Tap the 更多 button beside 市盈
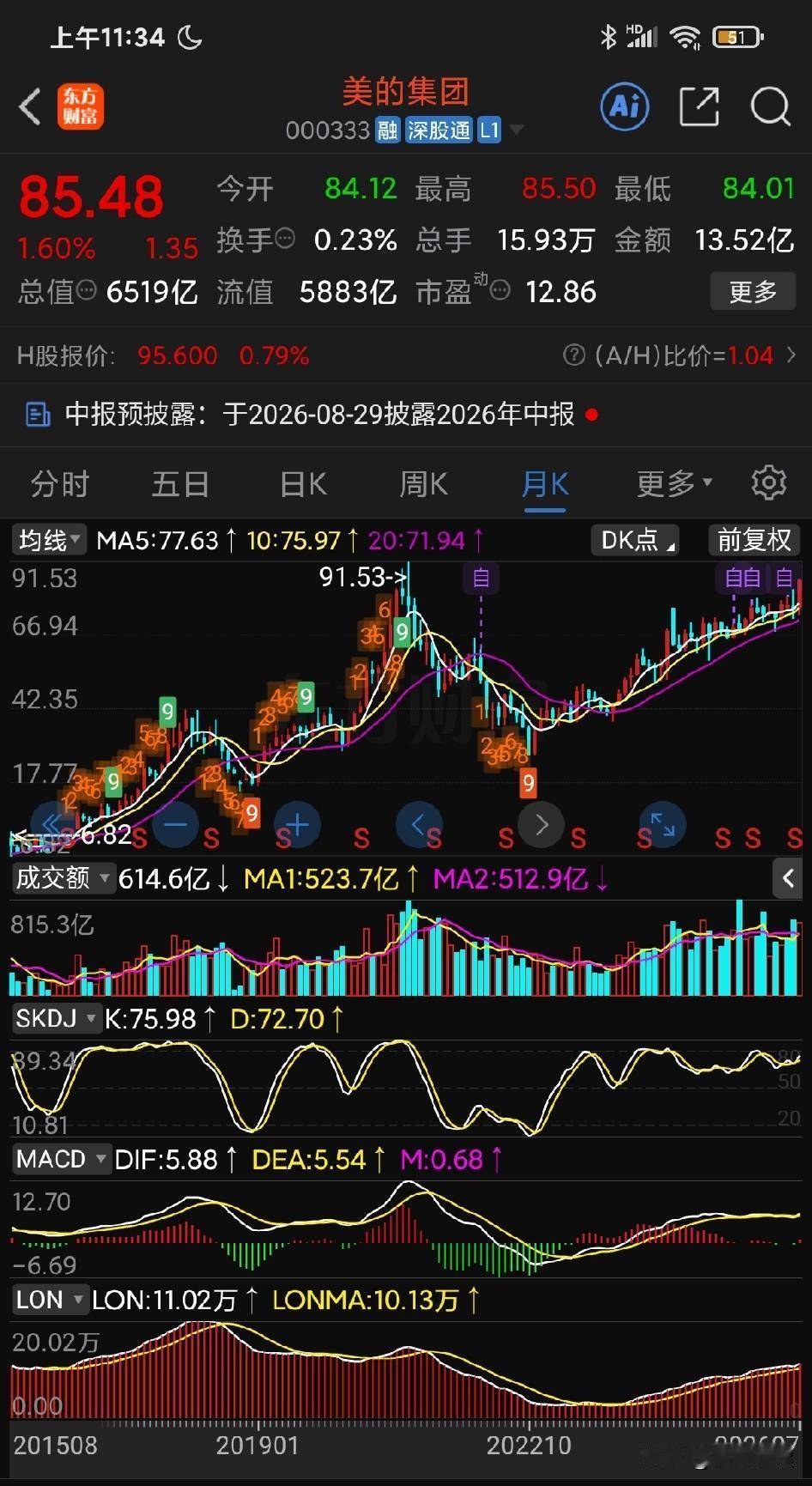Viewport: 812px width, 1486px height. pyautogui.click(x=753, y=292)
